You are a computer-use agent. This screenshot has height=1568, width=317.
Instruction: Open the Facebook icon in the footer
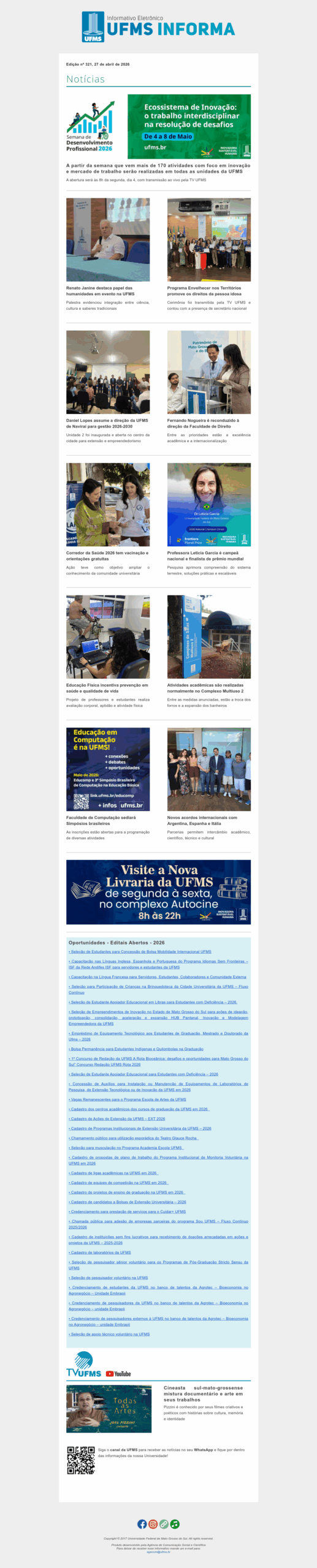point(142,1524)
